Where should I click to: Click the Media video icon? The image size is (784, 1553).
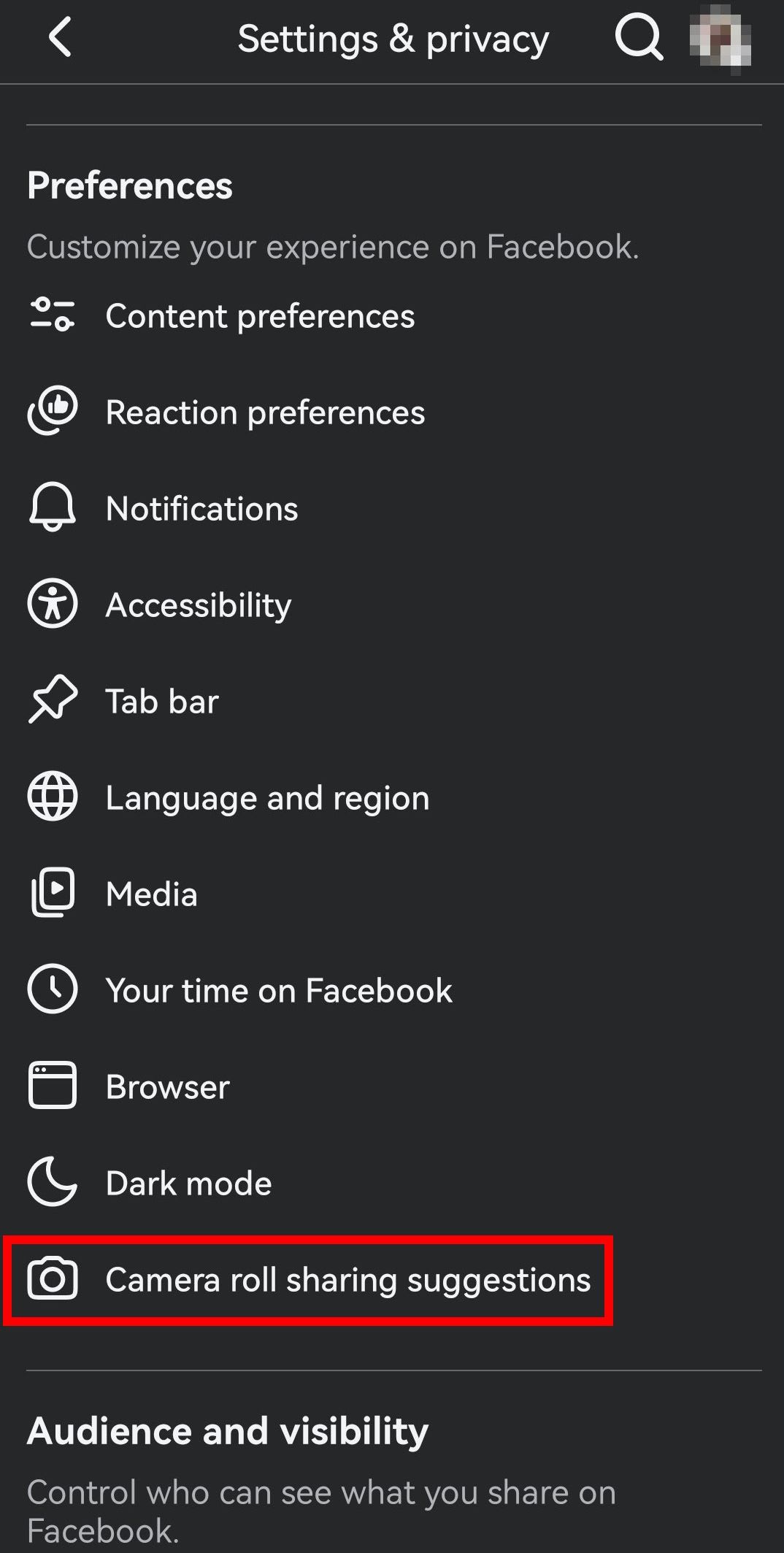tap(52, 893)
